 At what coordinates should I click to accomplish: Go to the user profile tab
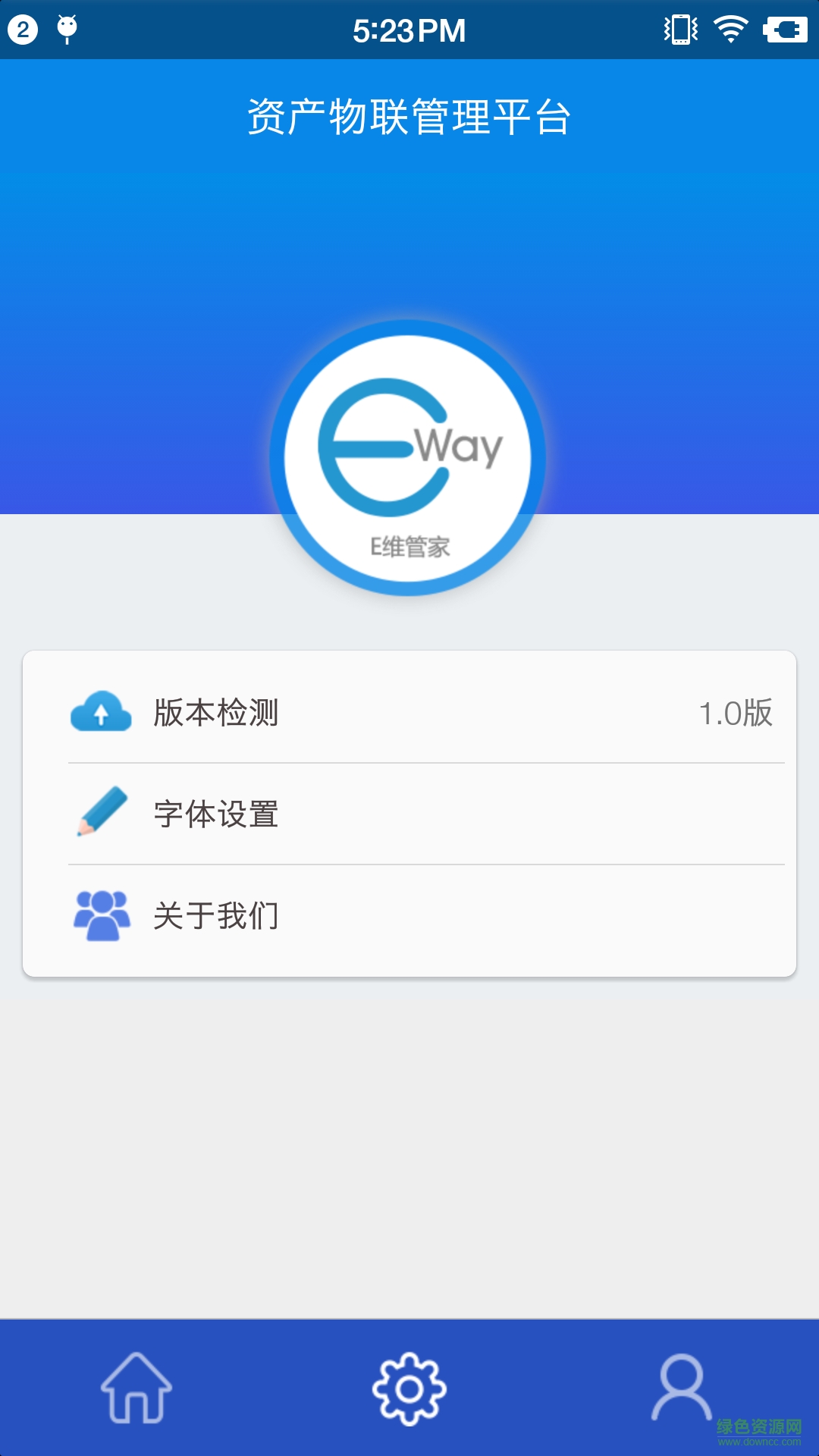[x=681, y=1388]
